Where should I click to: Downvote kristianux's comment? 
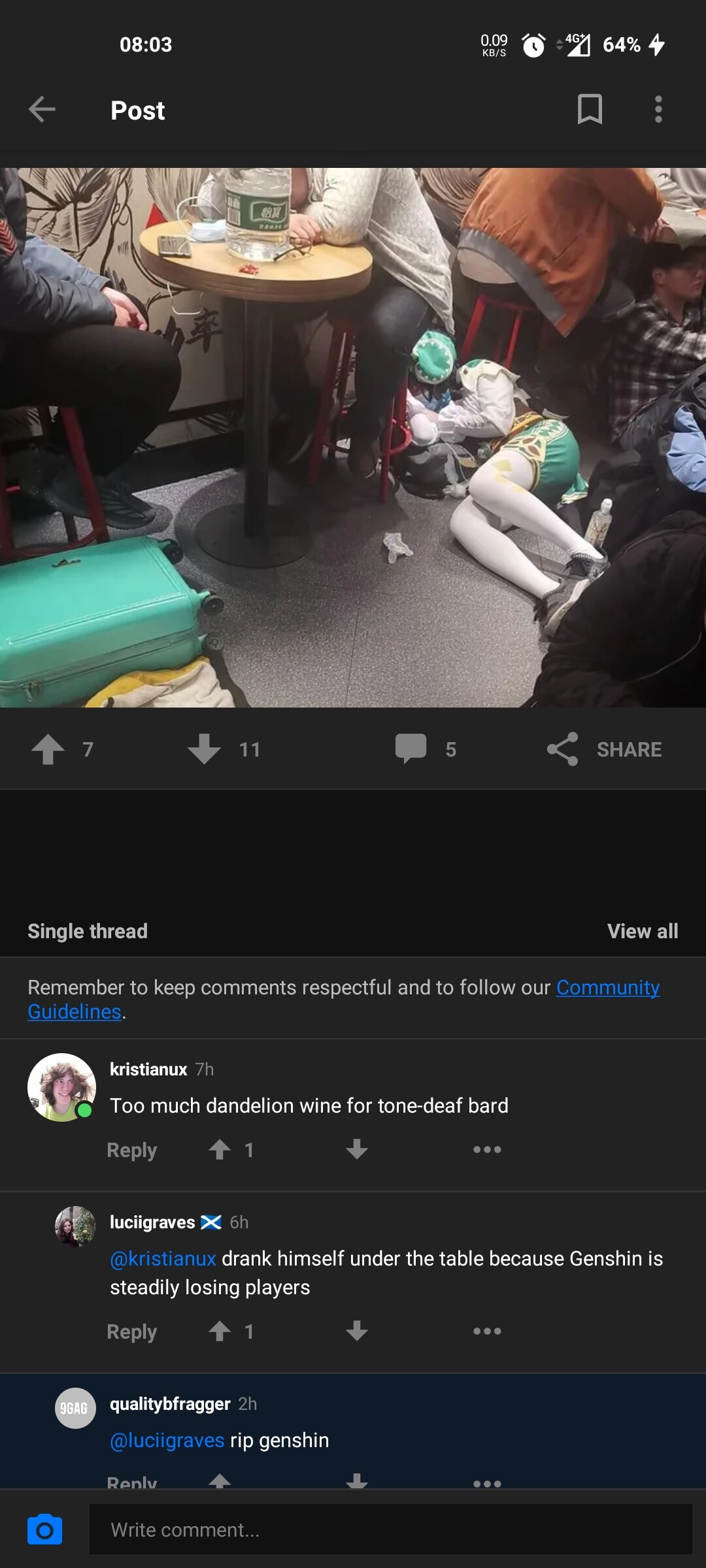(357, 1149)
